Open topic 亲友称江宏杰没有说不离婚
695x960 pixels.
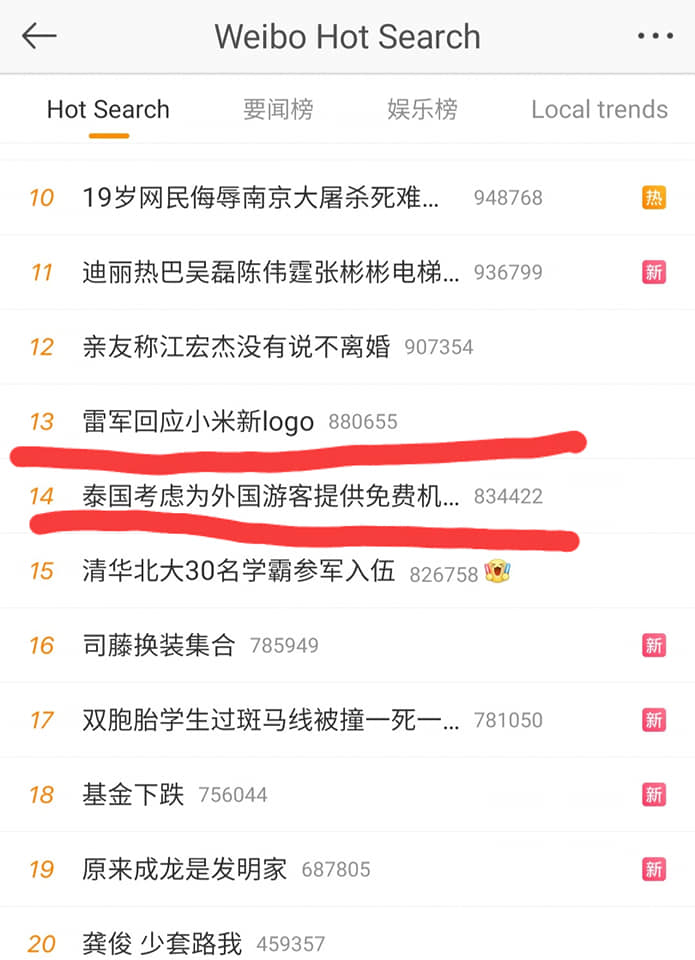click(x=236, y=347)
